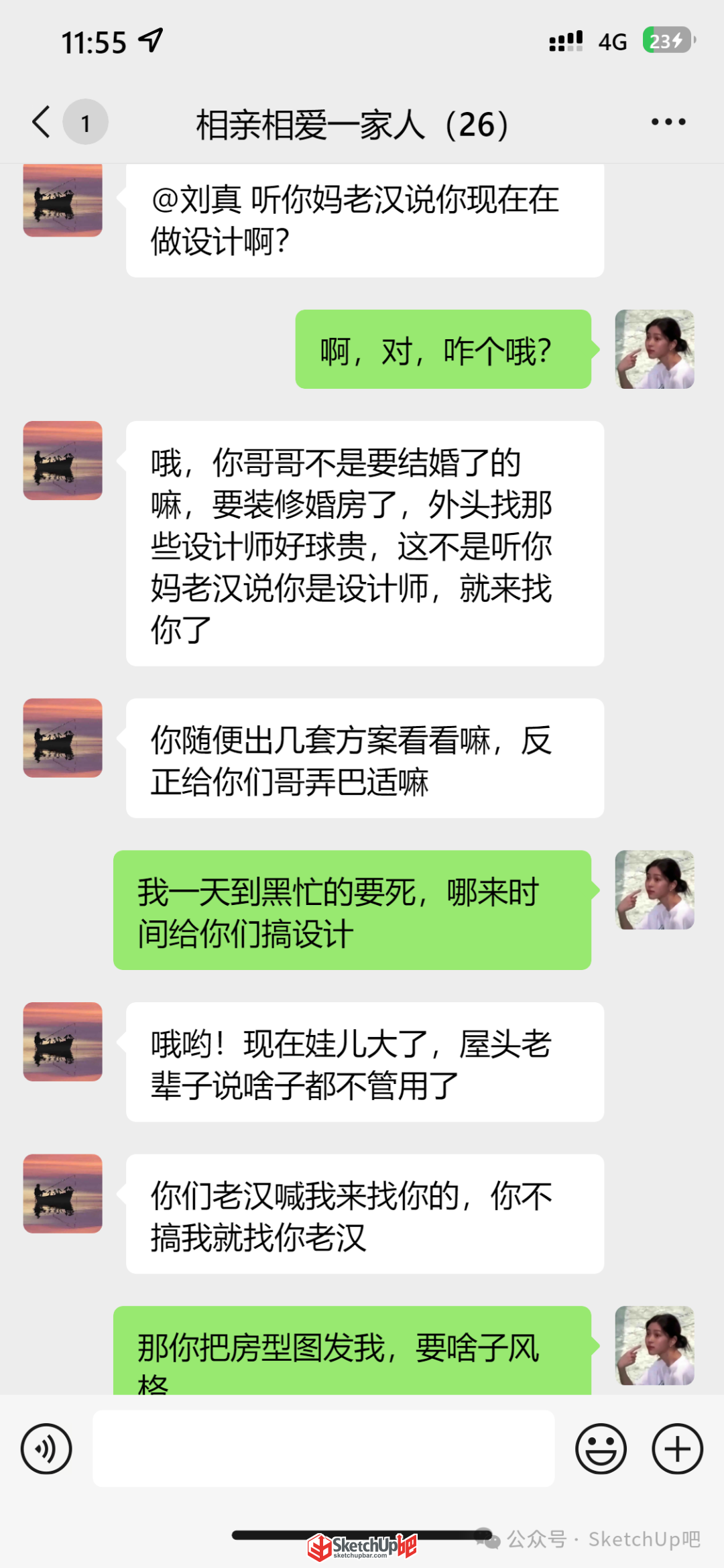Open the group chat overflow menu
Viewport: 724px width, 1568px height.
(668, 122)
